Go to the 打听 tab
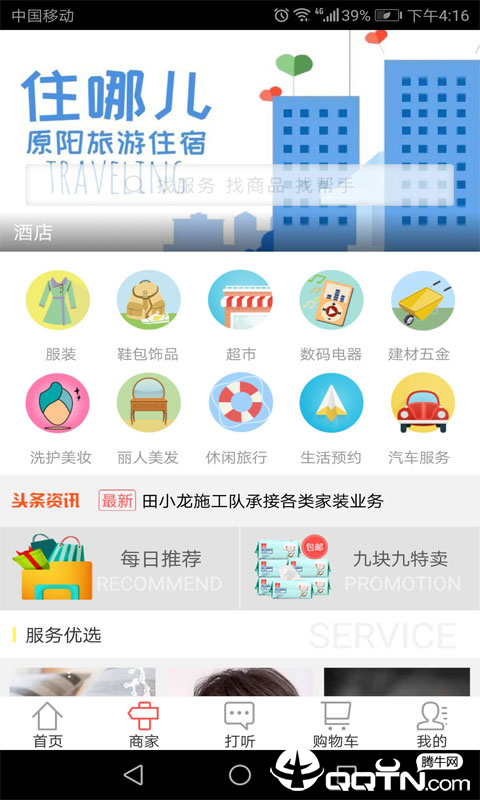This screenshot has height=800, width=480. [240, 724]
